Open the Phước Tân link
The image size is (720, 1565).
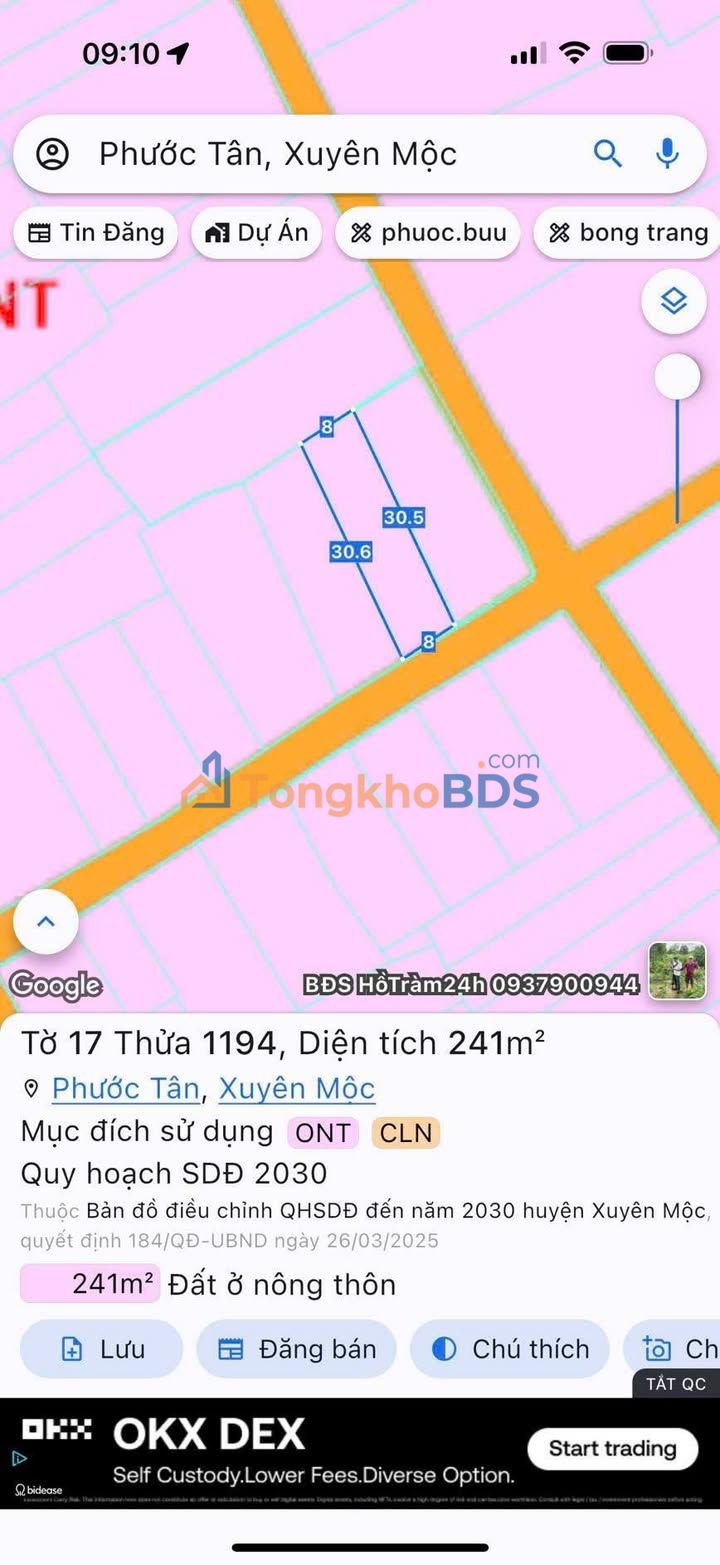pyautogui.click(x=125, y=1088)
